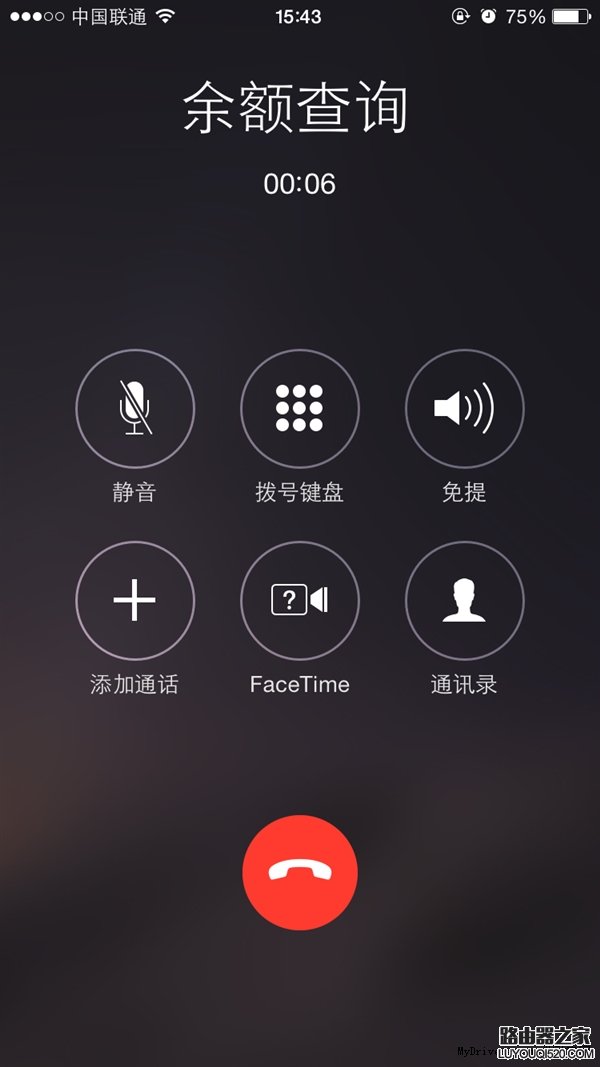Open the 通讯录 contacts list

[x=464, y=600]
